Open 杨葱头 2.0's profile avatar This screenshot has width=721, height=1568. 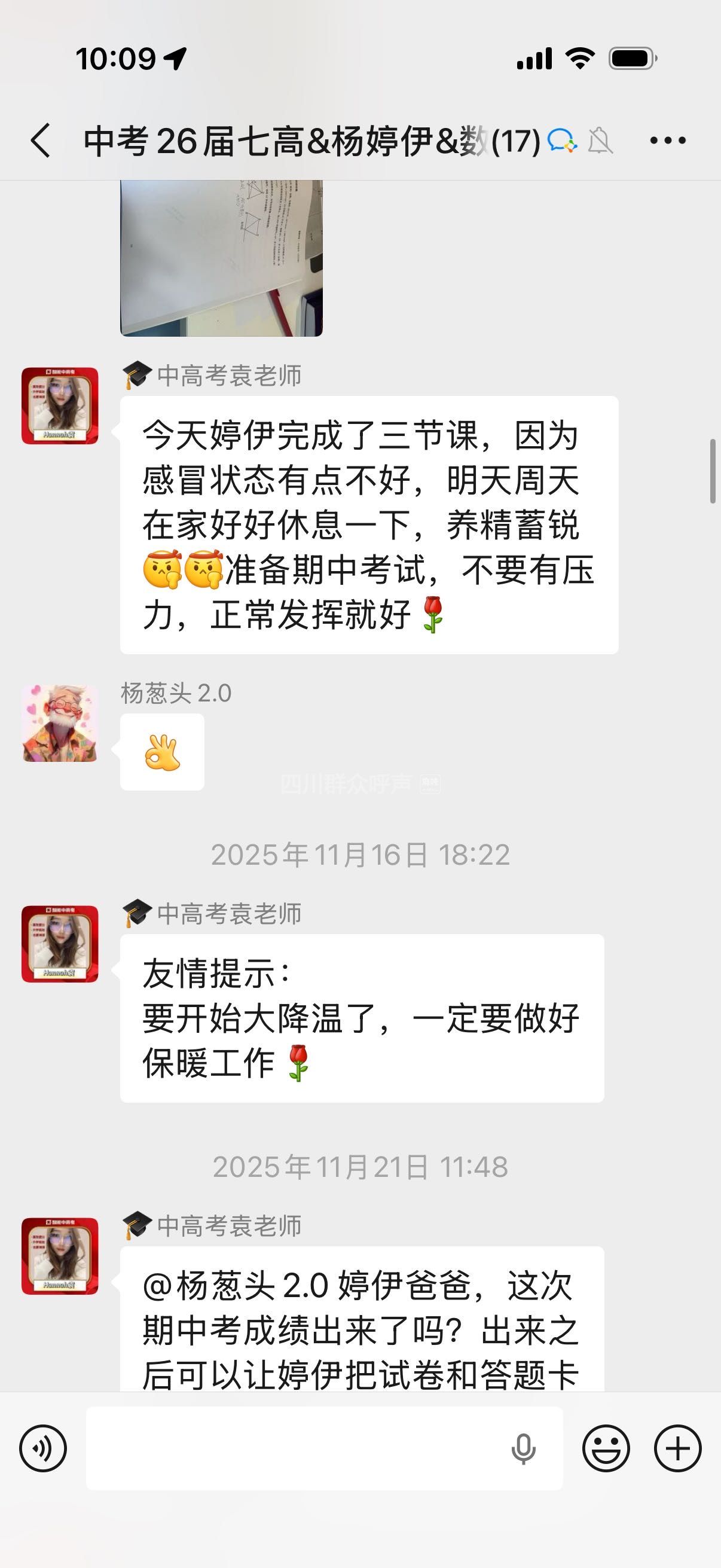(x=60, y=723)
